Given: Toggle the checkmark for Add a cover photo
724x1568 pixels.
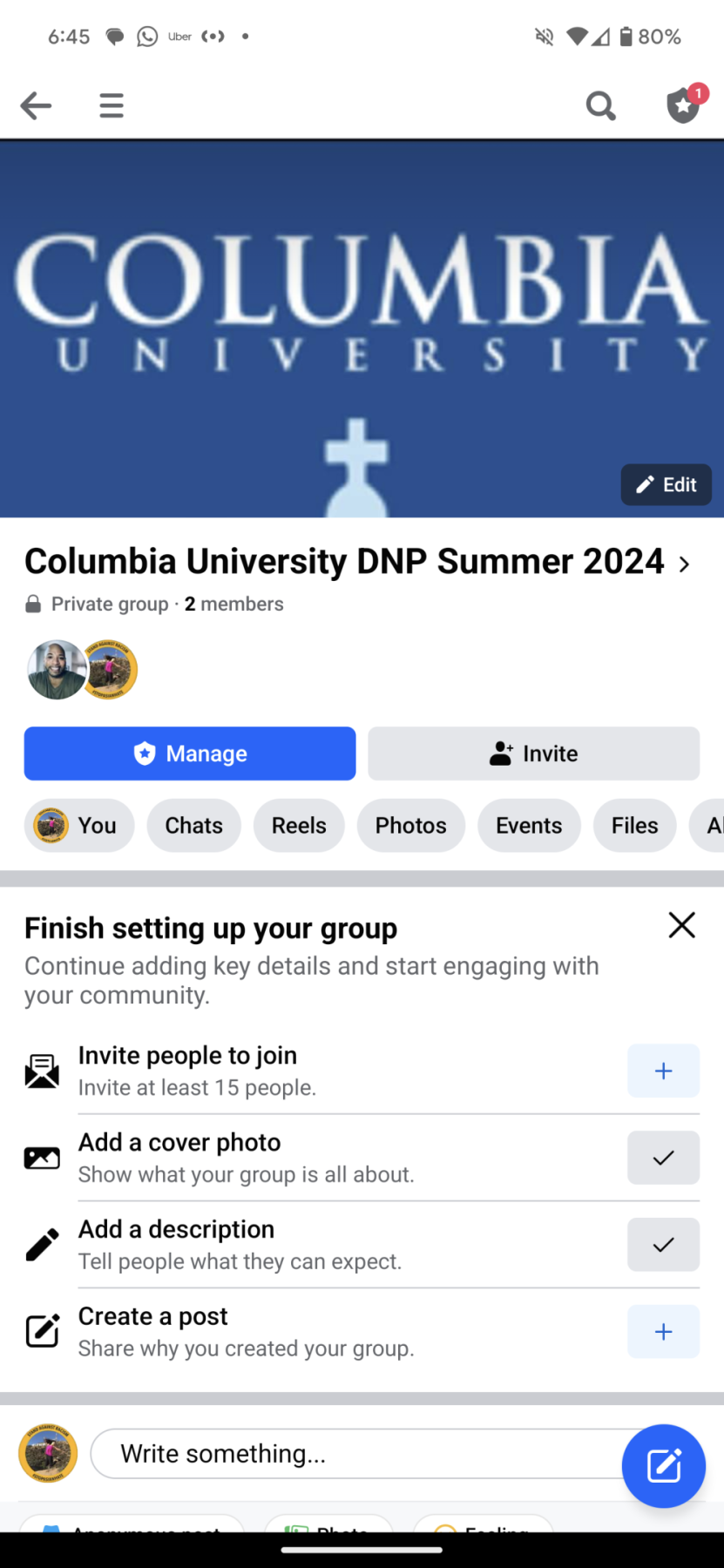Looking at the screenshot, I should click(x=663, y=1158).
